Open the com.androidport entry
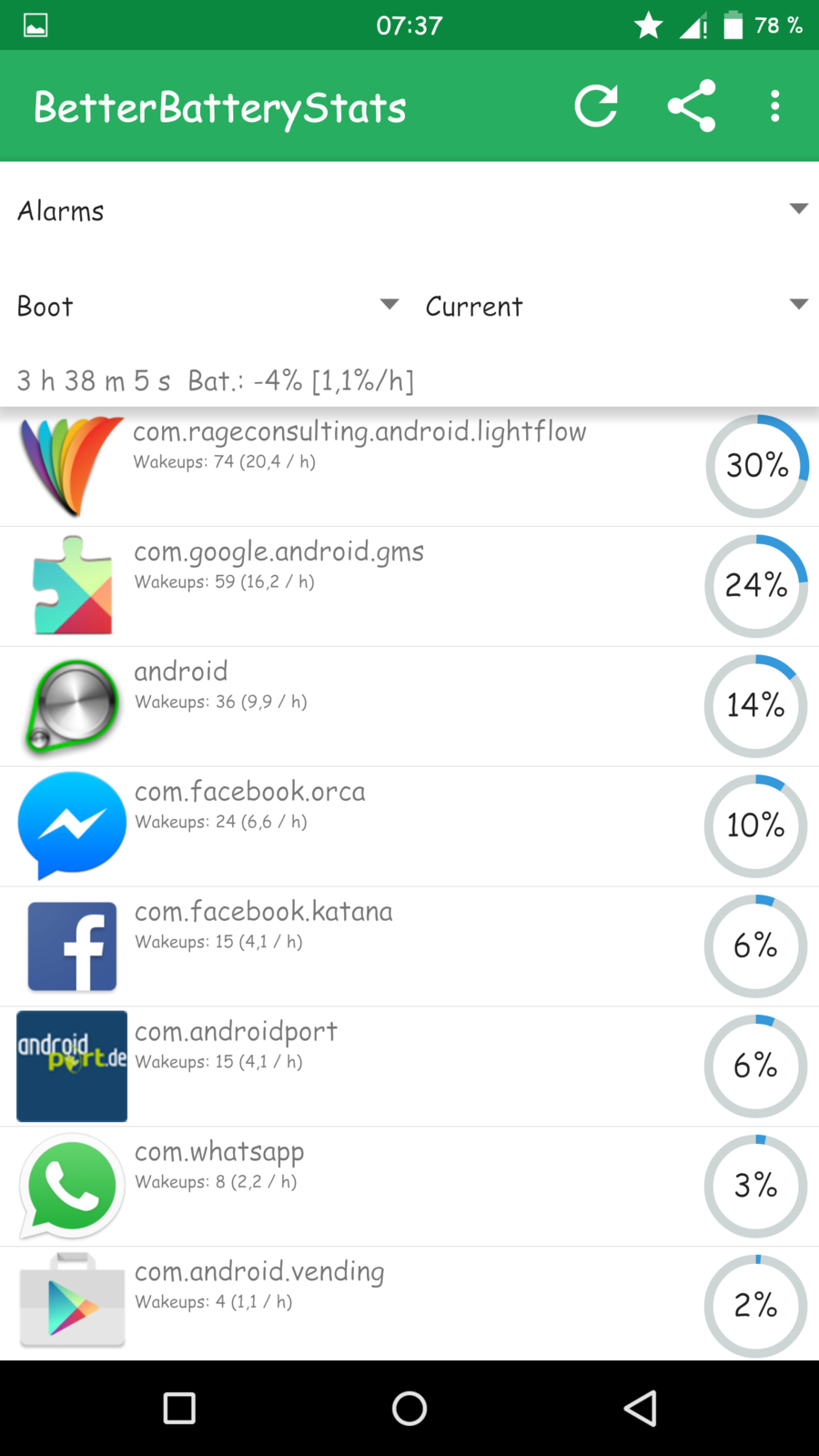819x1456 pixels. click(x=409, y=1067)
